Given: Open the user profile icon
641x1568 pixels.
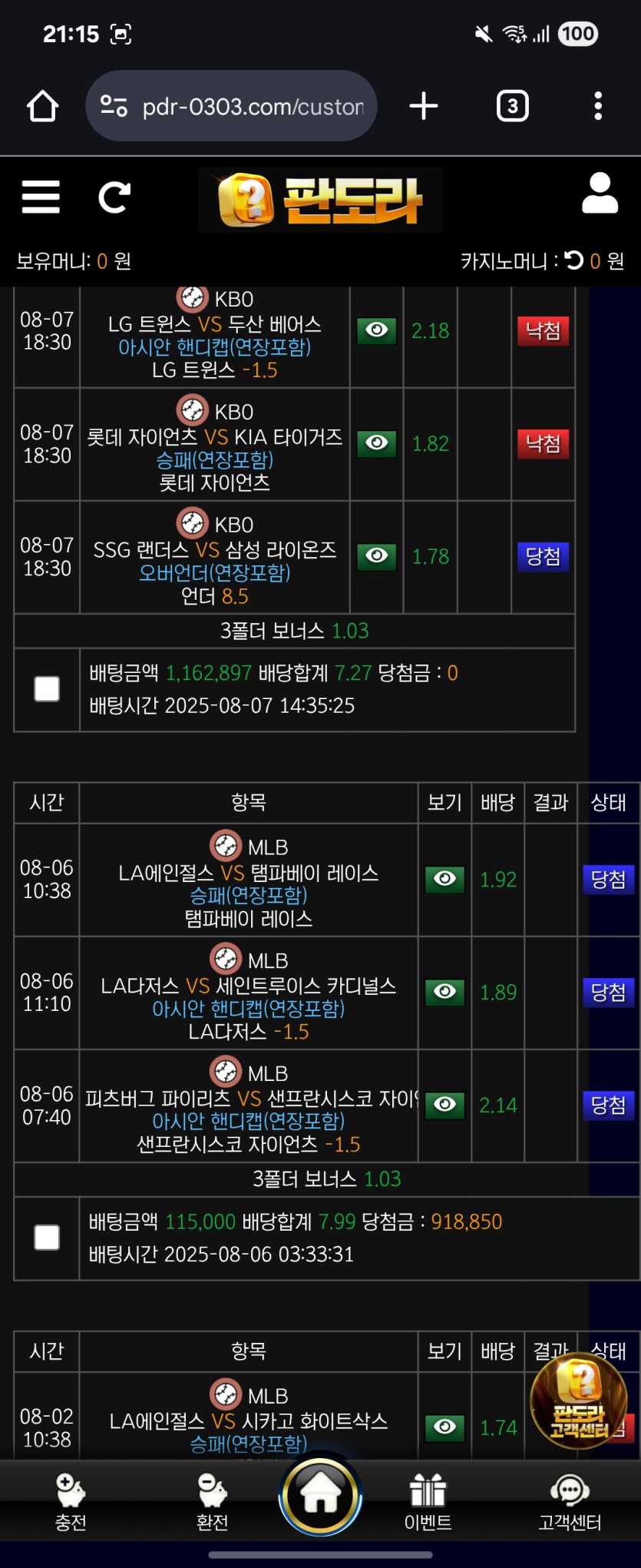Looking at the screenshot, I should click(600, 193).
